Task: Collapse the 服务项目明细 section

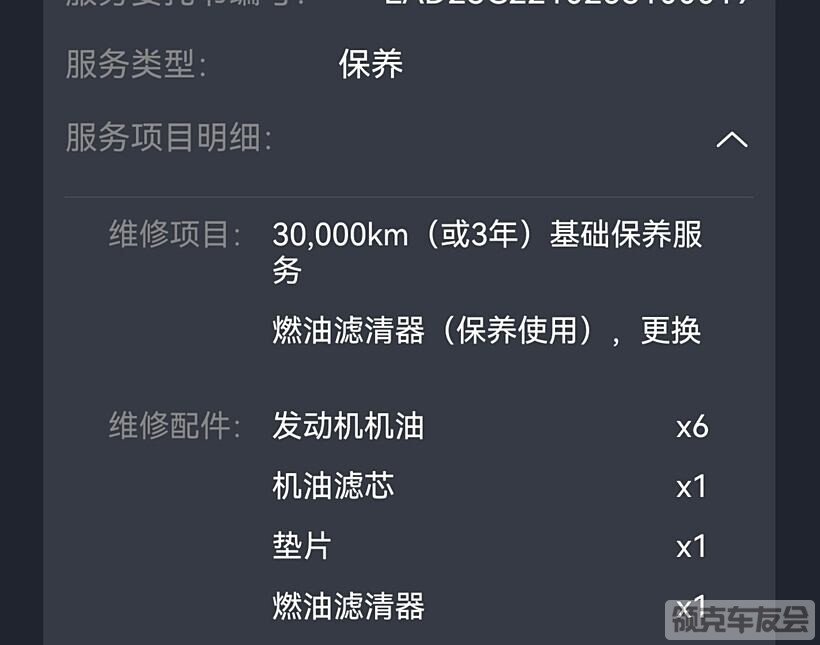Action: pyautogui.click(x=732, y=139)
